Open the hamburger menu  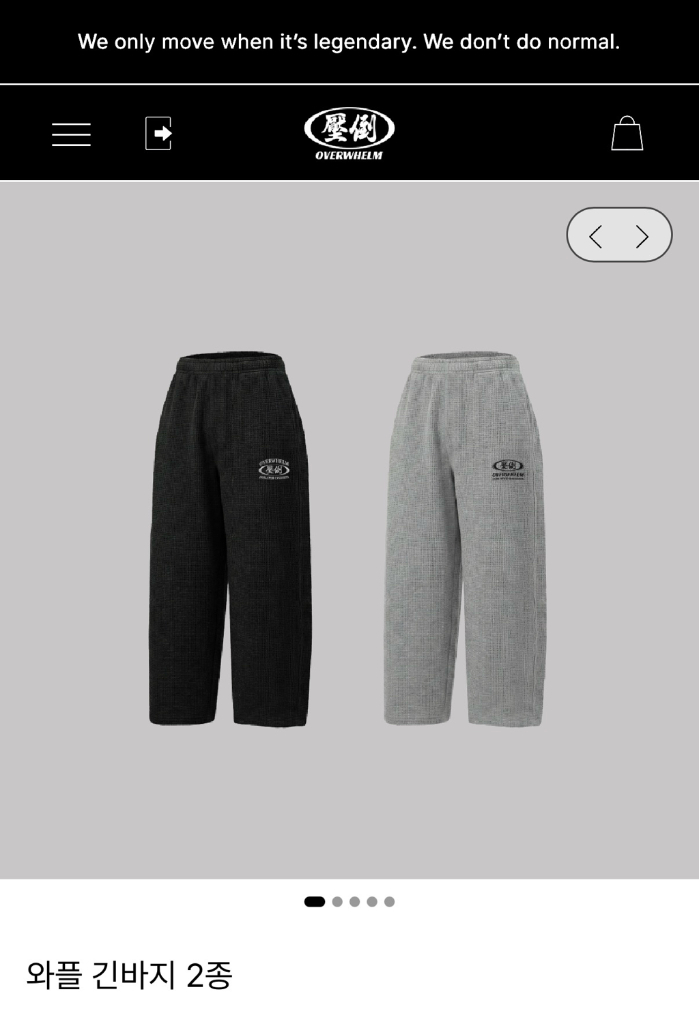point(71,134)
